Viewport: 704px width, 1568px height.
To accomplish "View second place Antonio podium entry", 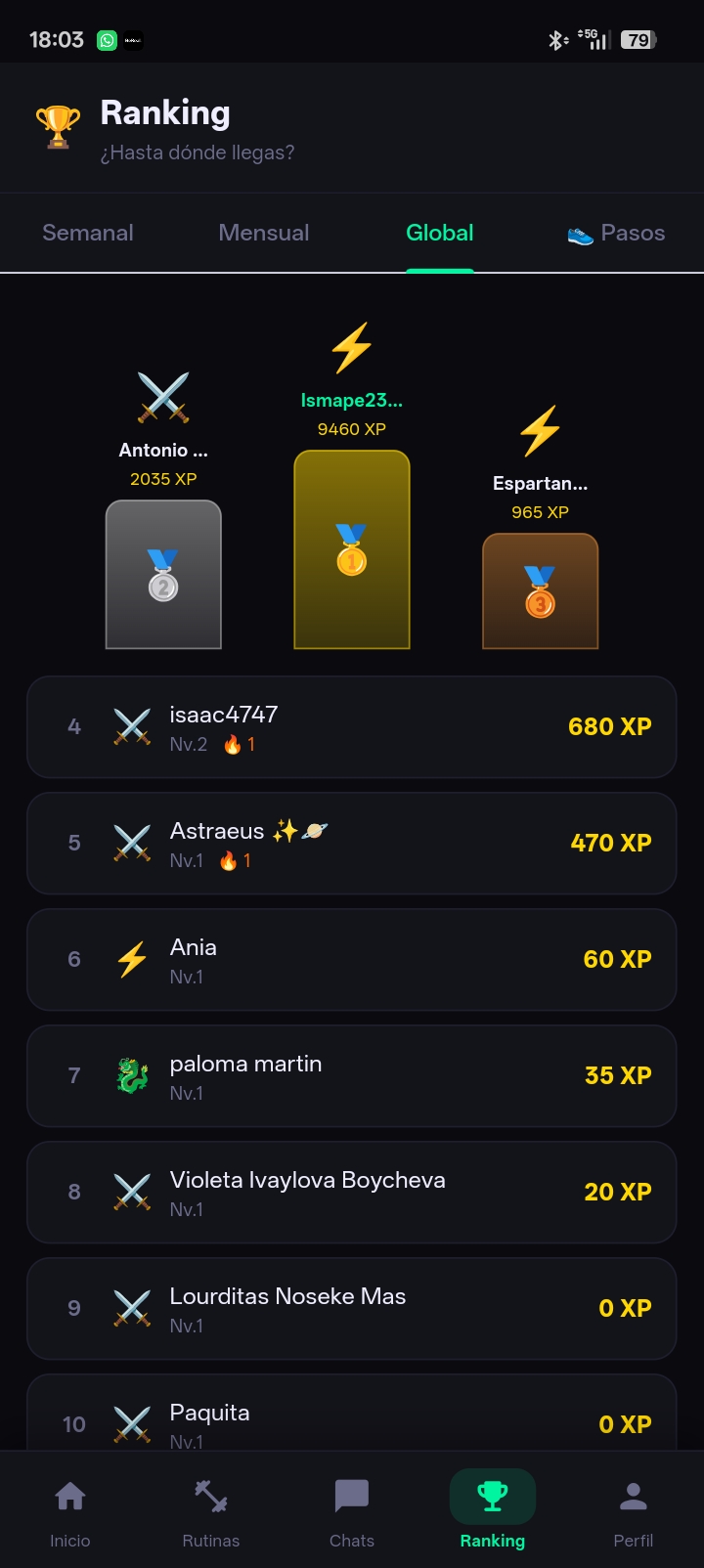I will coord(163,573).
